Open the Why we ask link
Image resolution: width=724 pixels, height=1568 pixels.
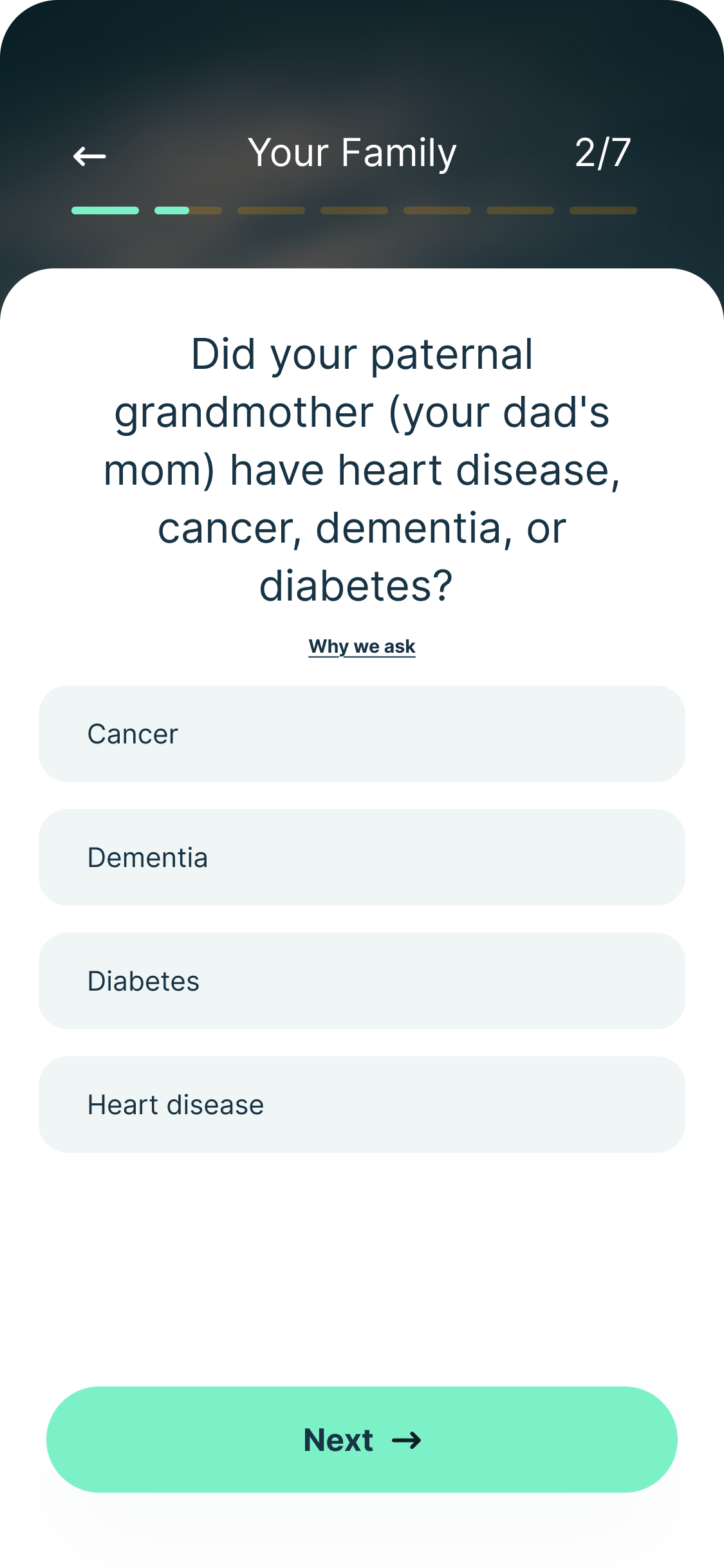(x=362, y=646)
